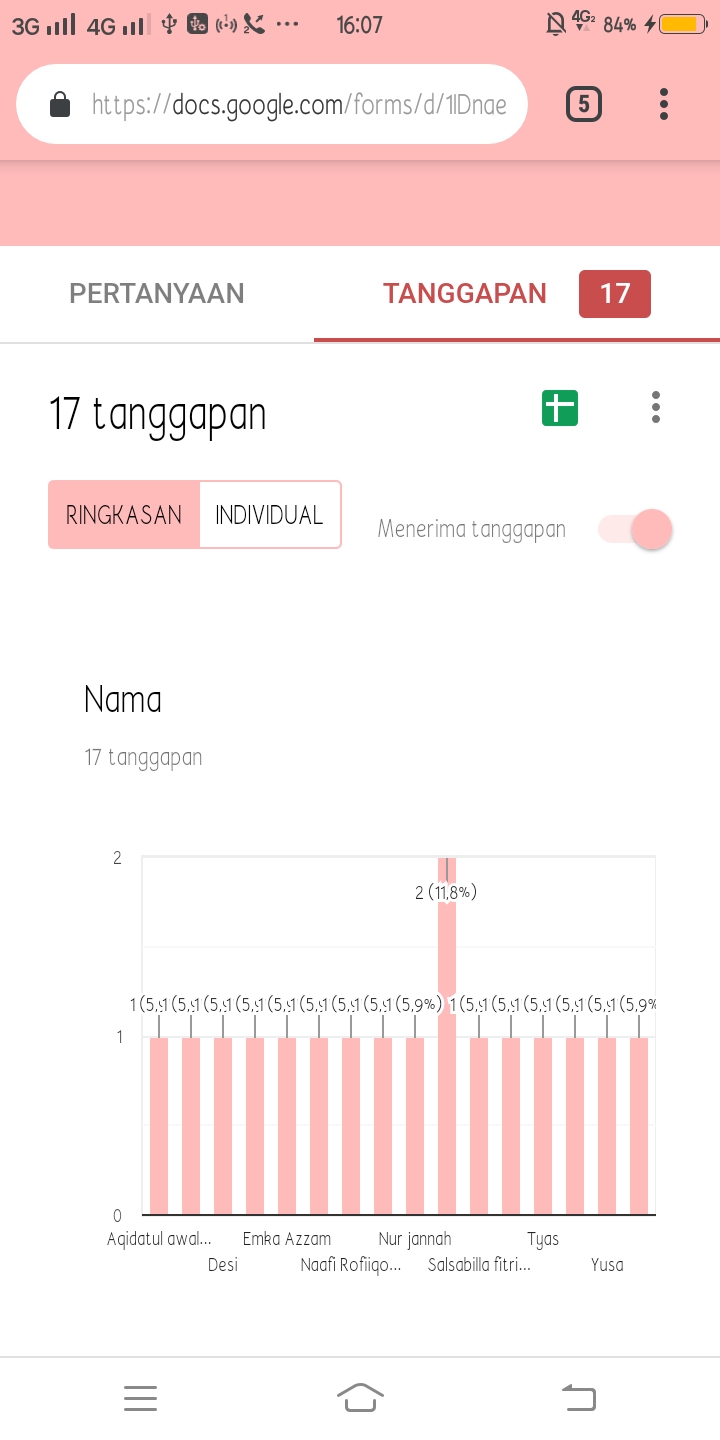Viewport: 720px width, 1440px height.
Task: Open the browser tab switcher
Action: [584, 104]
